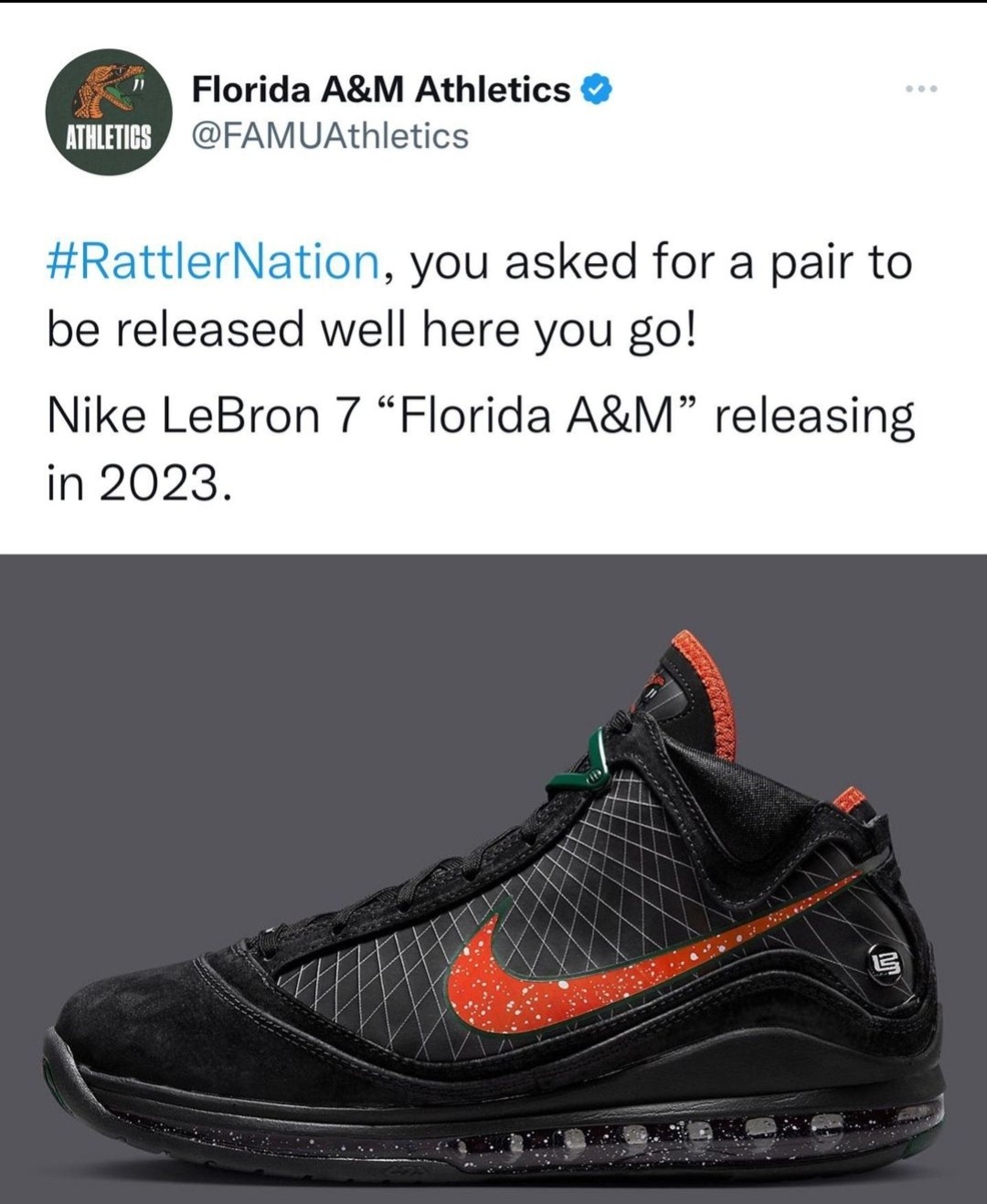
Task: Open Florida A&M Athletics profile avatar
Action: (110, 112)
